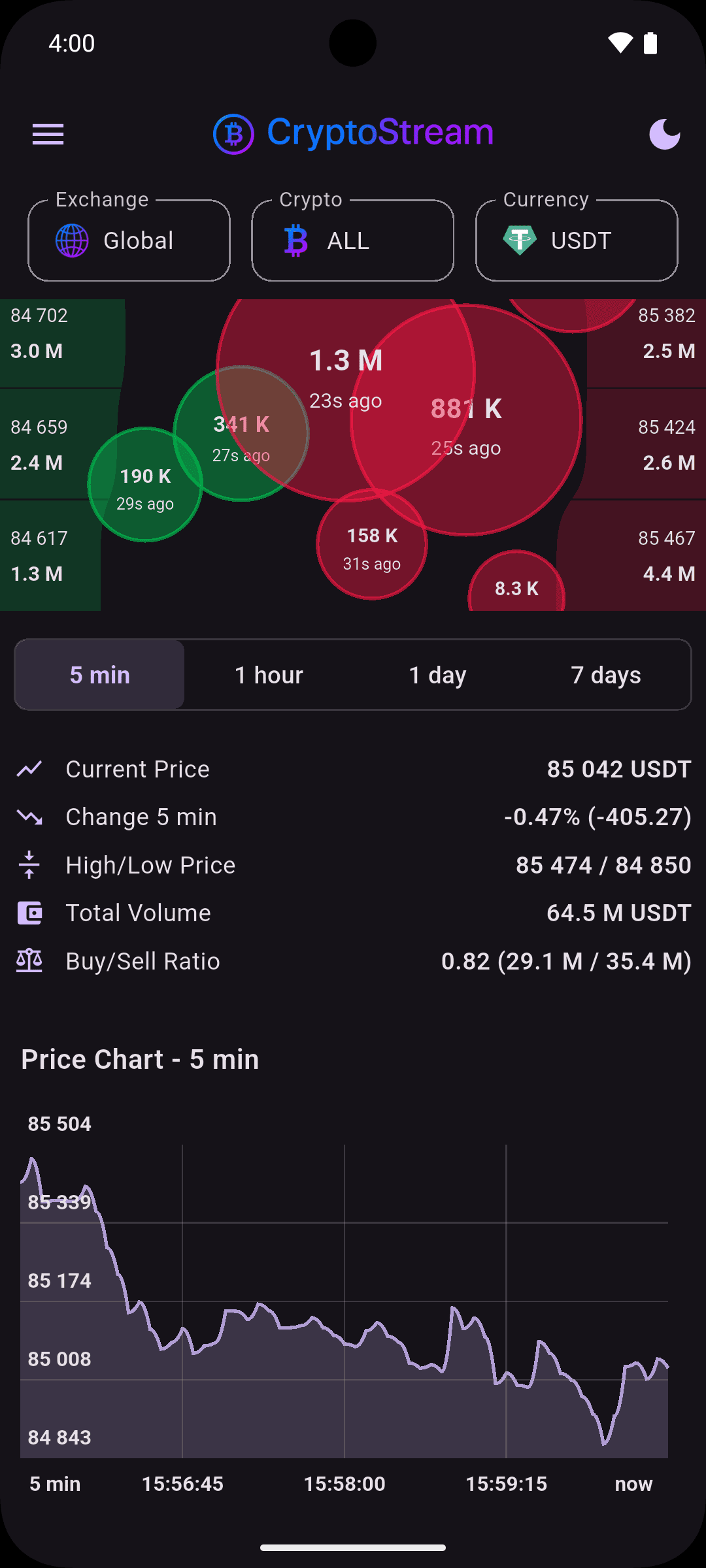Viewport: 706px width, 1568px height.
Task: Click the Change 5 min value
Action: tap(597, 817)
